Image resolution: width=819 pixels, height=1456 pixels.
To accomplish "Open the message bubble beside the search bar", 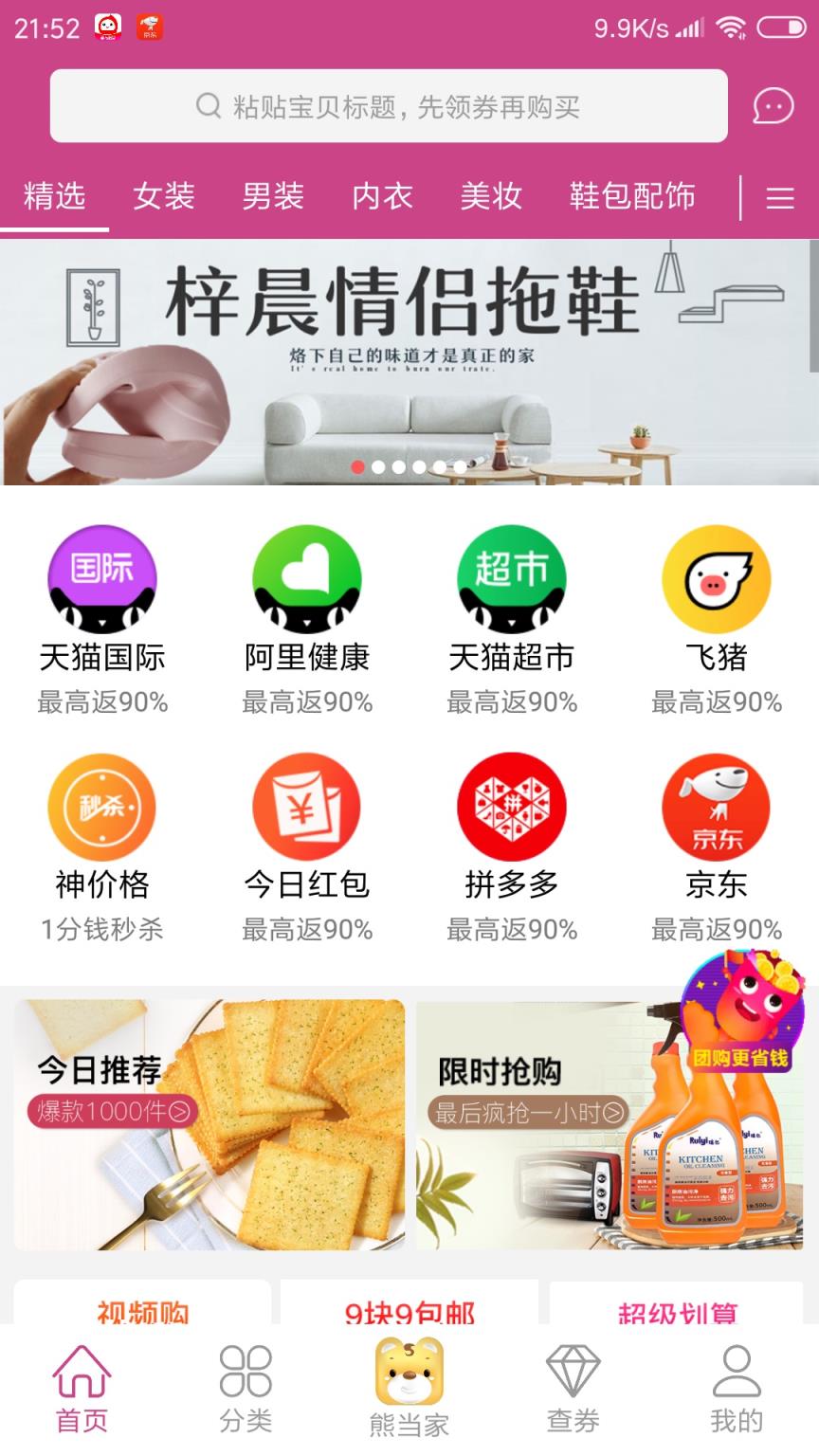I will click(x=772, y=106).
